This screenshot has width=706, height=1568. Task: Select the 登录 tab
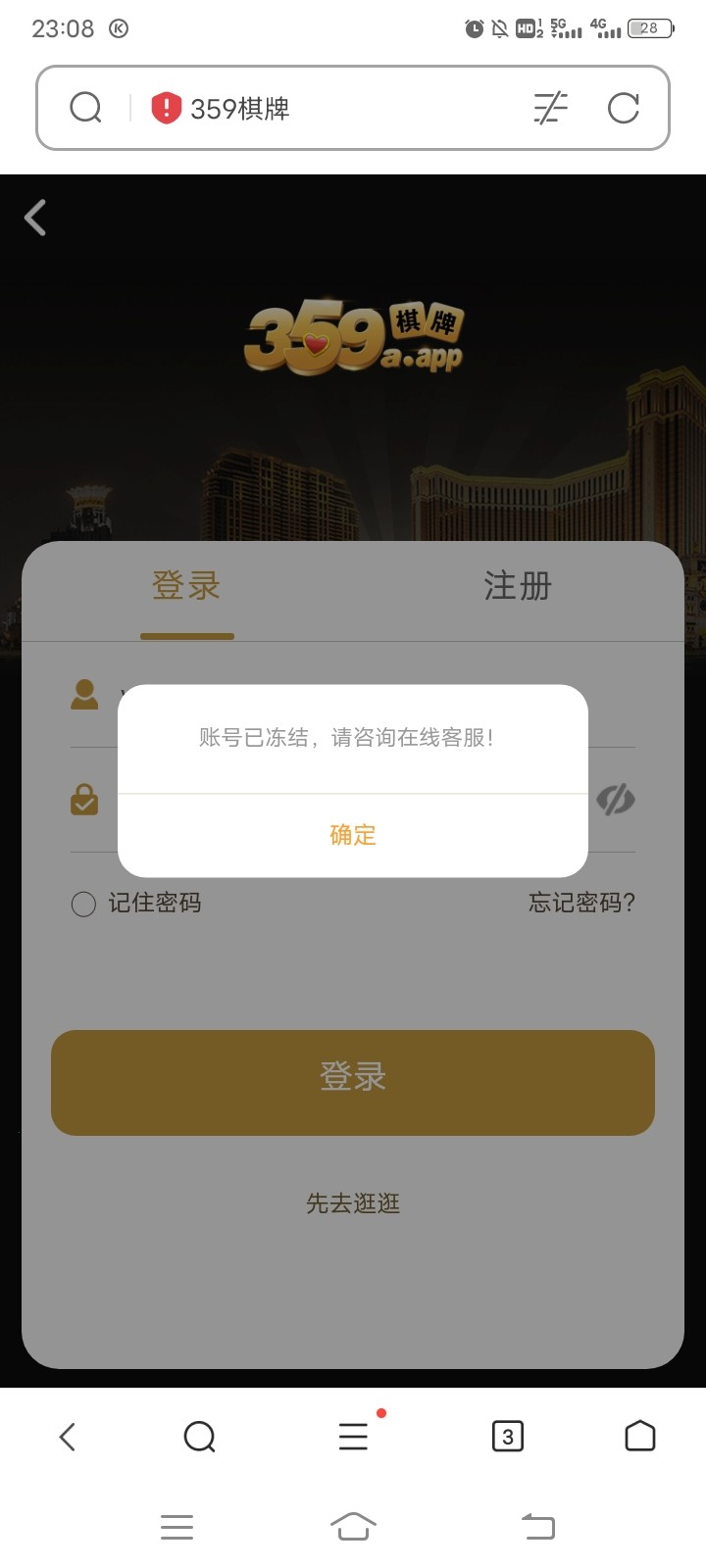(x=186, y=586)
